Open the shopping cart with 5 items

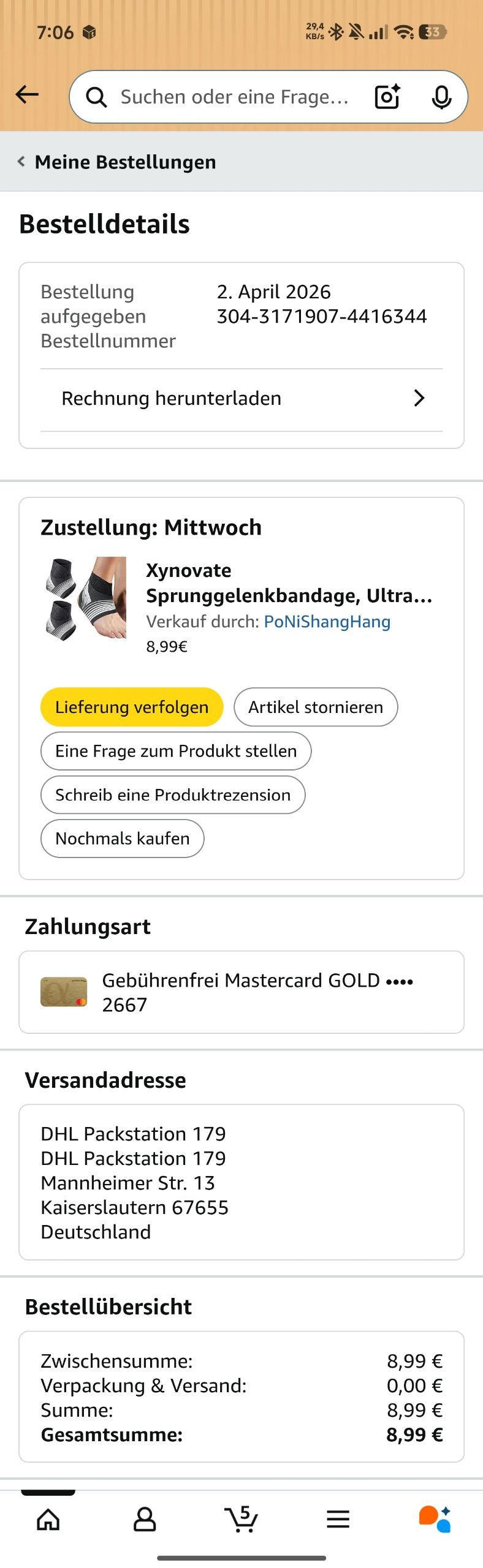tap(241, 1519)
